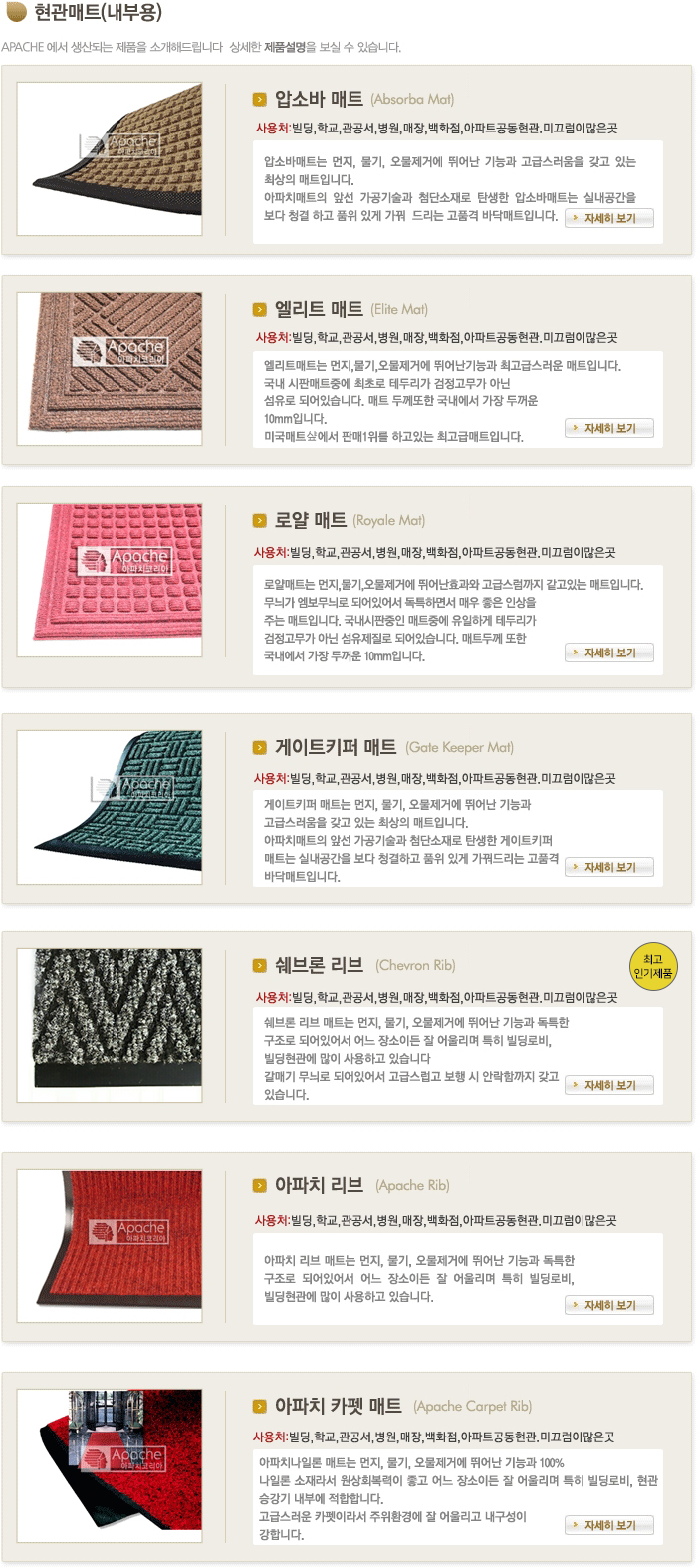View details for 쉐브론 리브
Viewport: 700px width, 1568px height.
608,1085
